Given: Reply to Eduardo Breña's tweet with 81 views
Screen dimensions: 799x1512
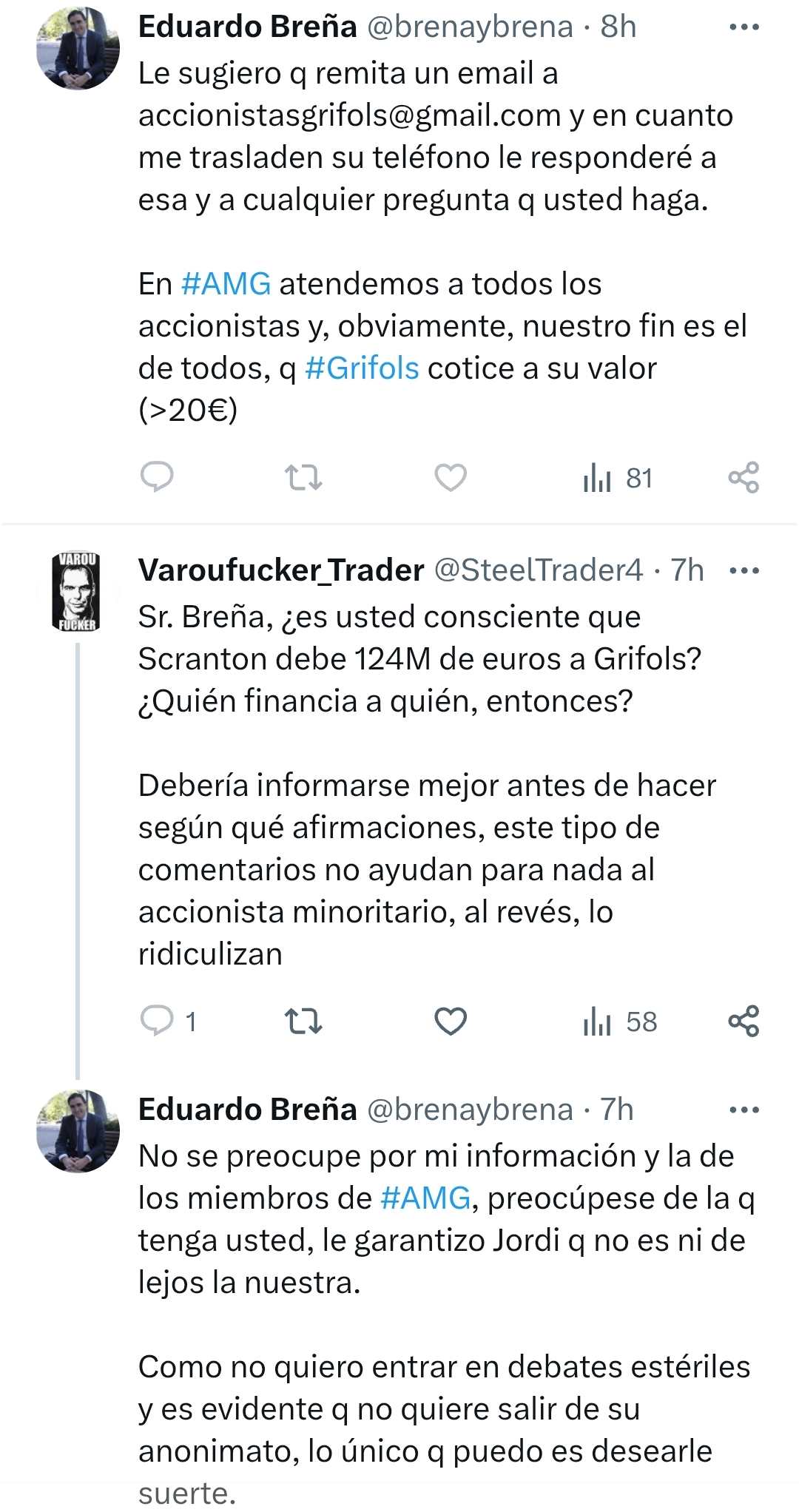Looking at the screenshot, I should point(157,477).
